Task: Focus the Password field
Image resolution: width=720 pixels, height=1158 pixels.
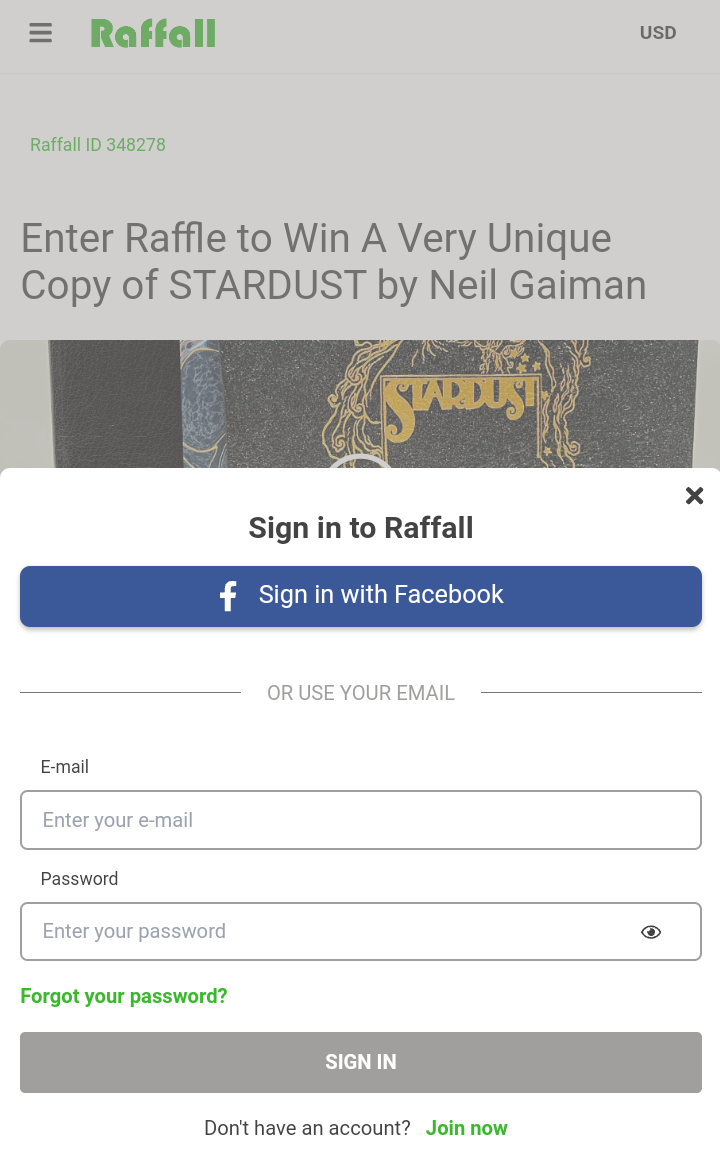Action: pos(360,931)
